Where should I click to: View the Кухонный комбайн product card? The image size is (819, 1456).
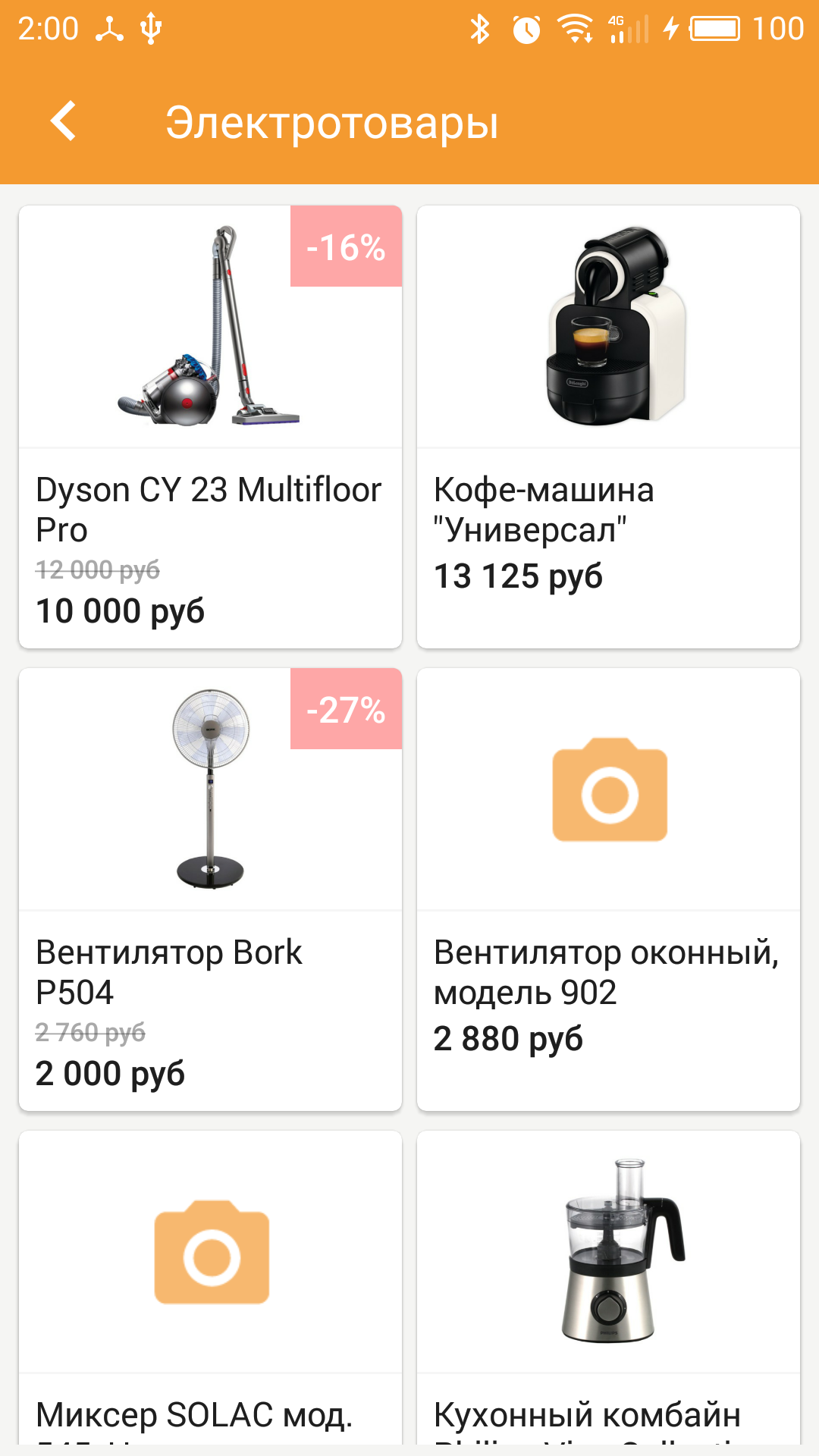(x=608, y=1289)
